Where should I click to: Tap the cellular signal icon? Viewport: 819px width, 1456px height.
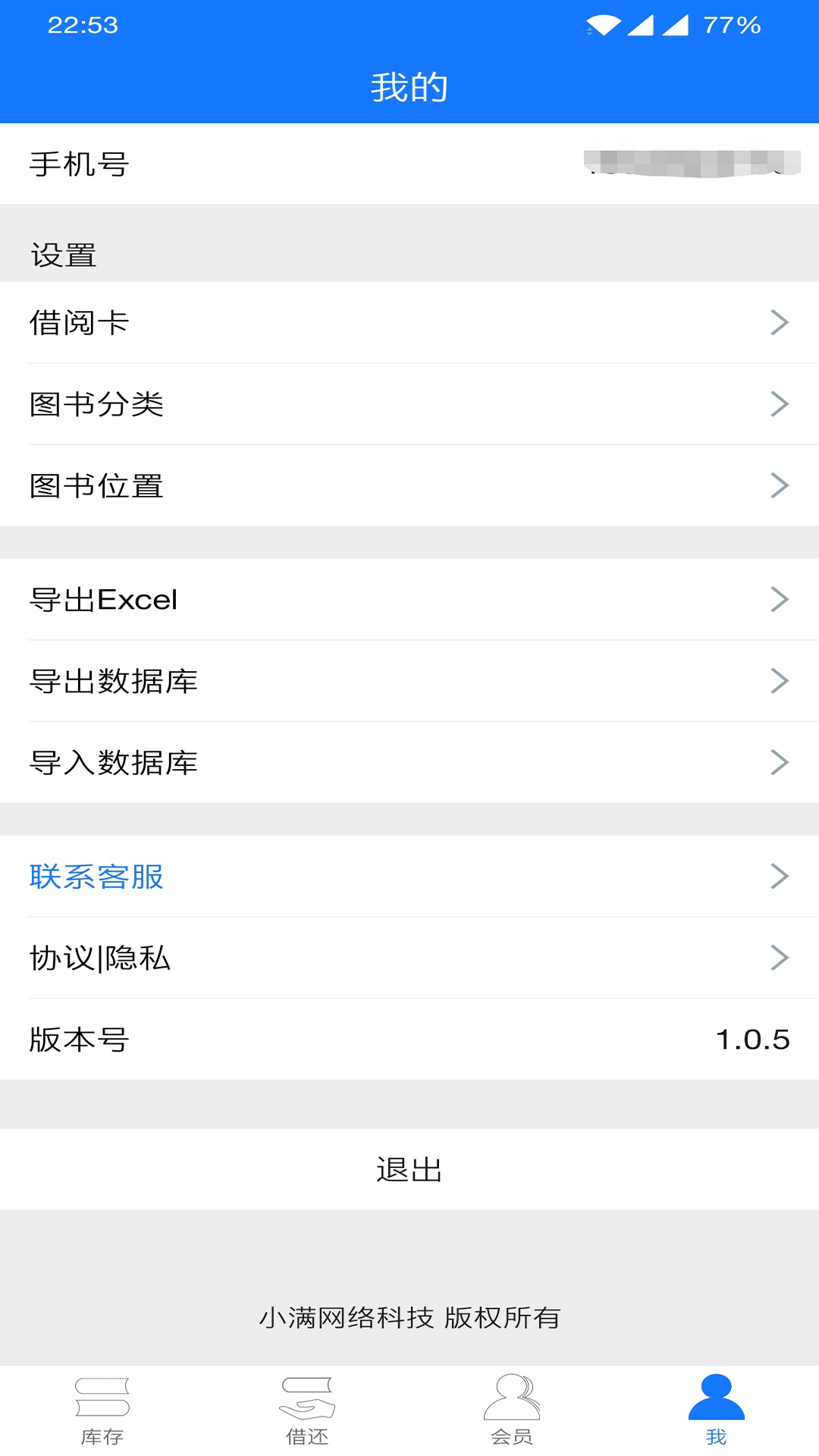click(x=639, y=24)
